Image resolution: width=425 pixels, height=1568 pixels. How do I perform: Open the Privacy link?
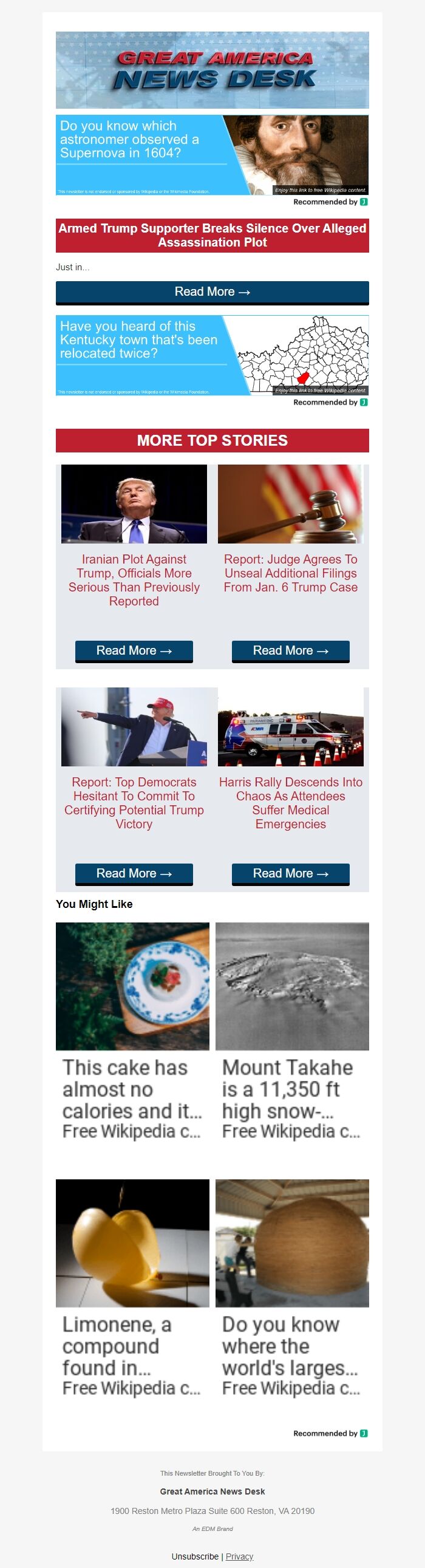pyautogui.click(x=239, y=1556)
